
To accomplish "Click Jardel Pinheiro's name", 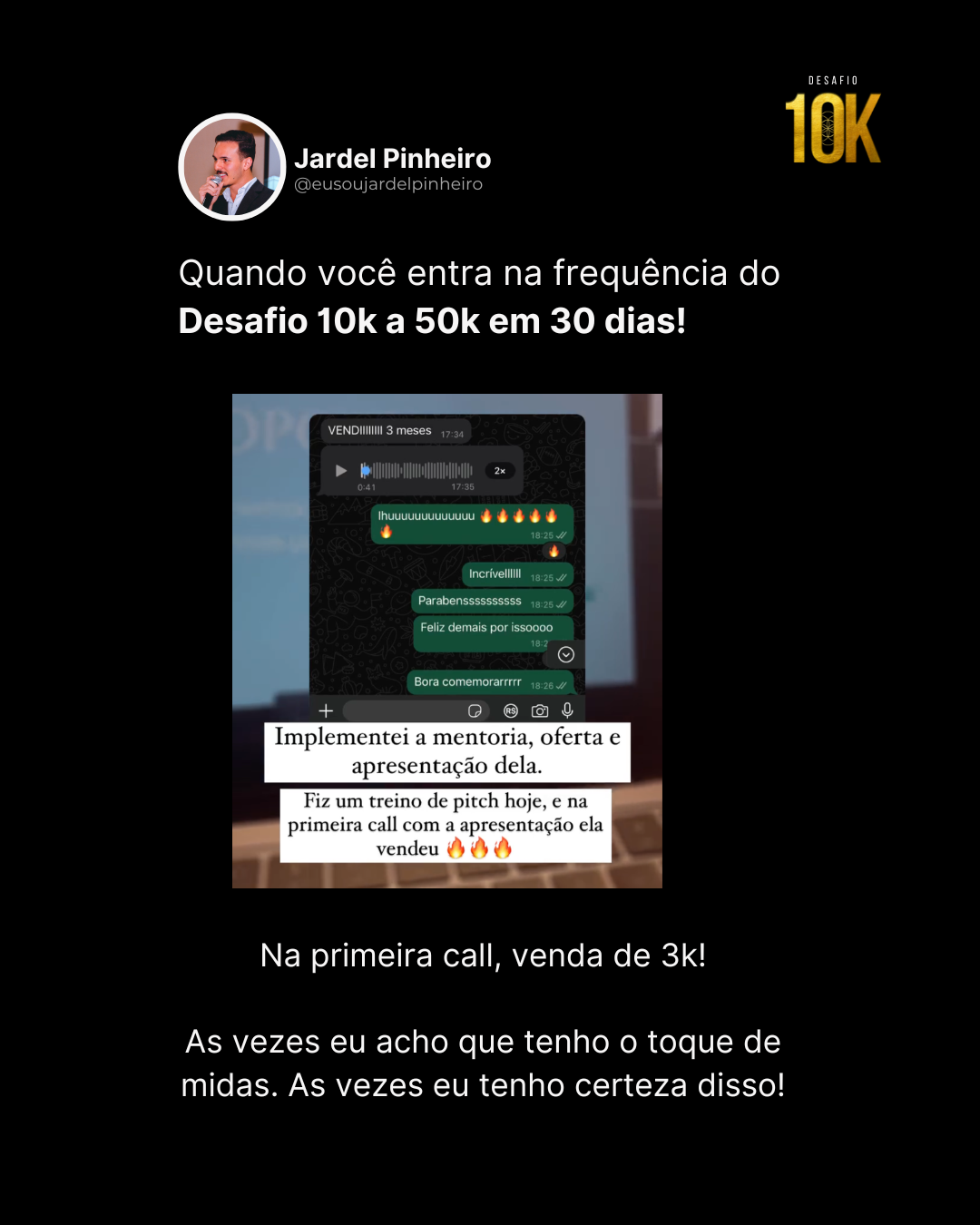I will click(392, 158).
